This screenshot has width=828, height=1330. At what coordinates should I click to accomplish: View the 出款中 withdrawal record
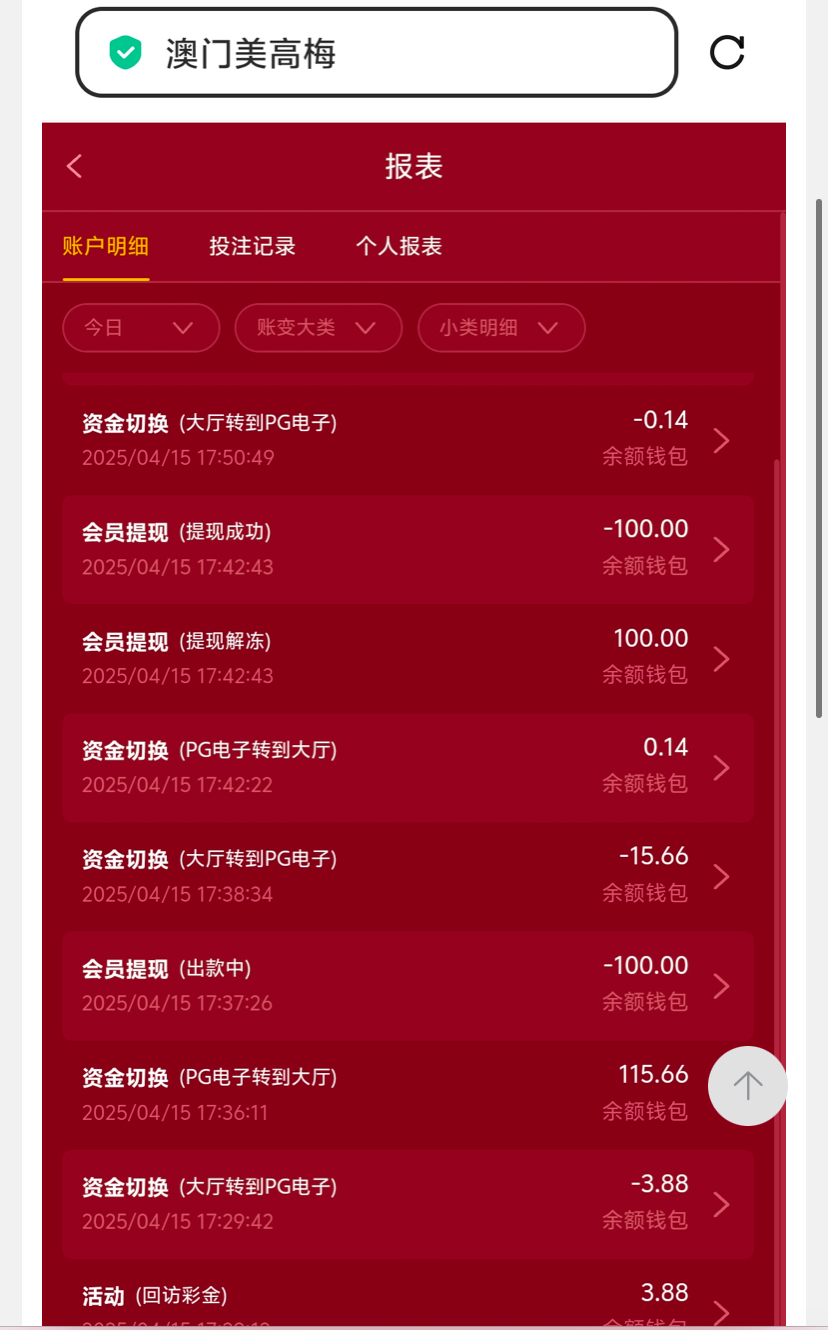407,985
